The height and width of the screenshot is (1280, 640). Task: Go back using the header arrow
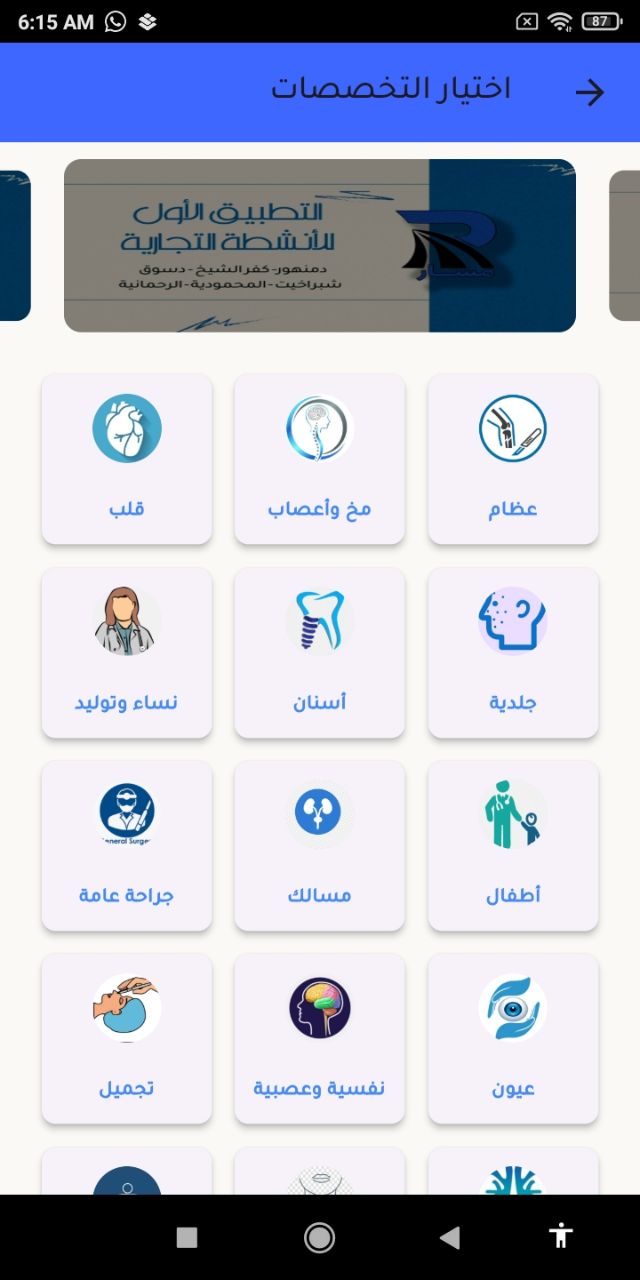590,92
